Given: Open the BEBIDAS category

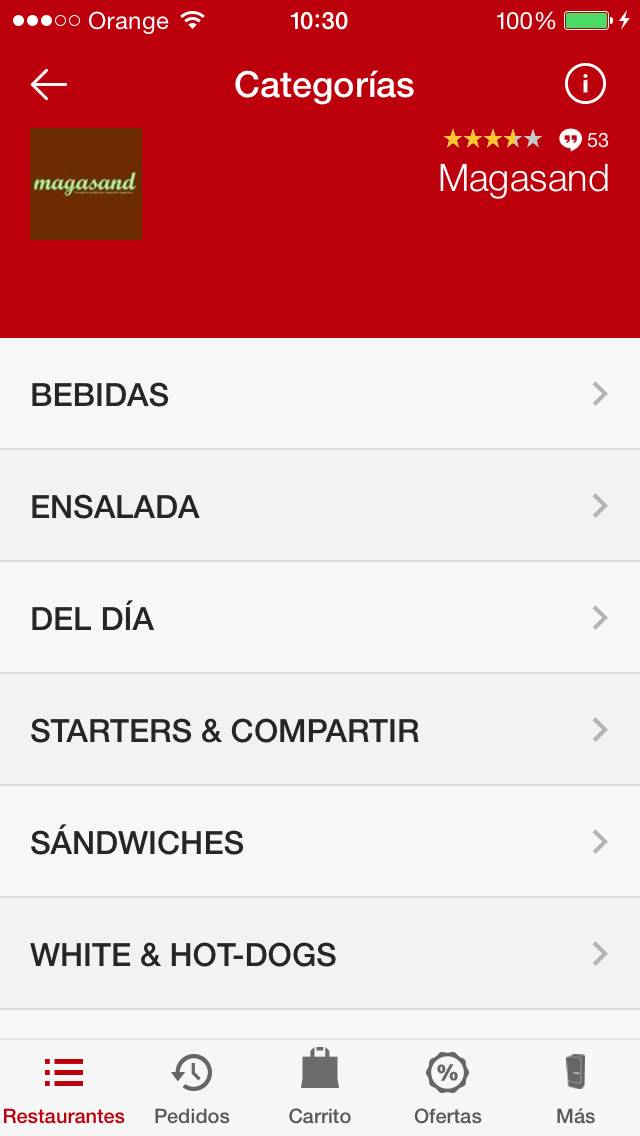Looking at the screenshot, I should point(320,395).
